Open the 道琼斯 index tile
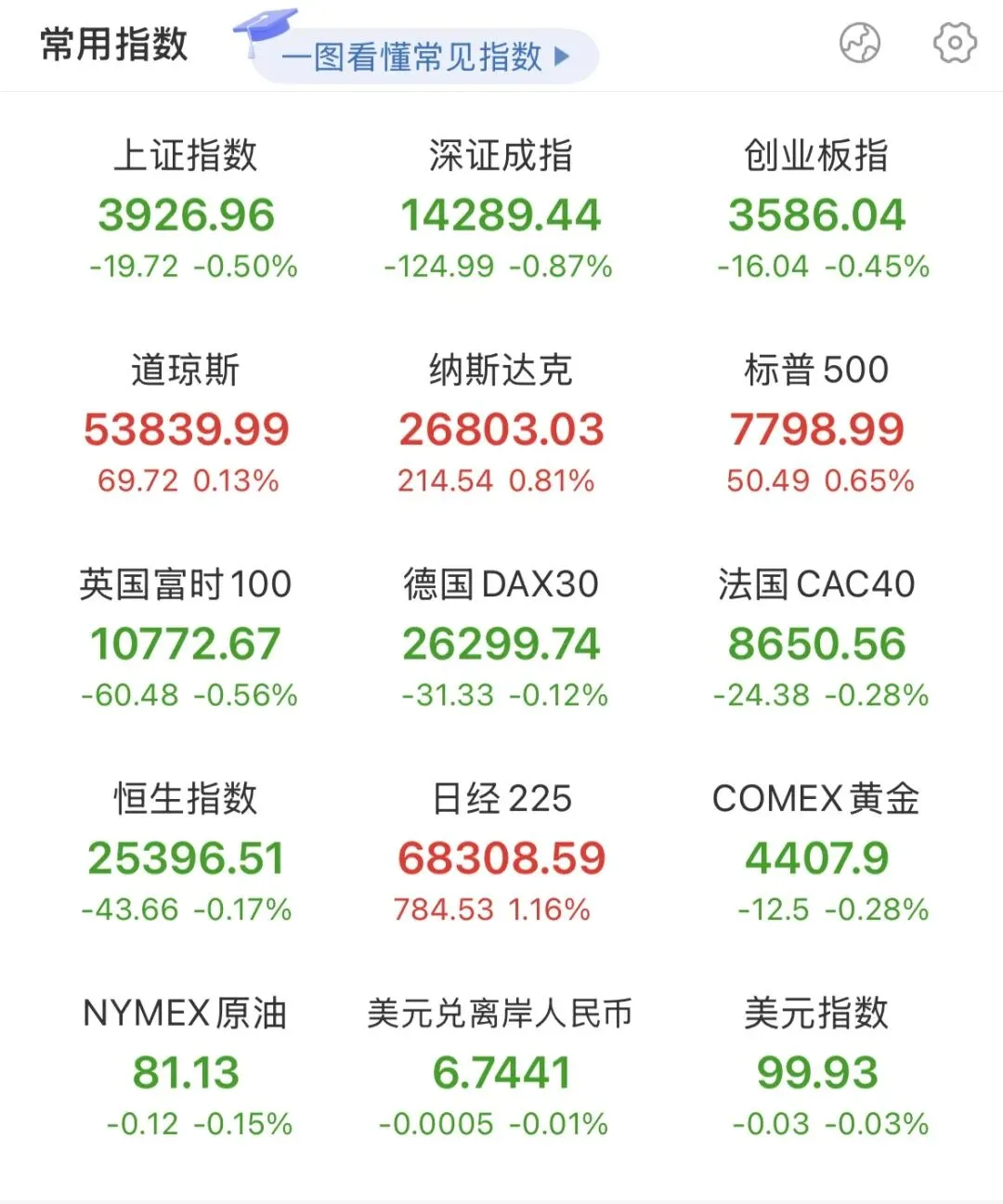The height and width of the screenshot is (1204, 1003). pyautogui.click(x=186, y=423)
